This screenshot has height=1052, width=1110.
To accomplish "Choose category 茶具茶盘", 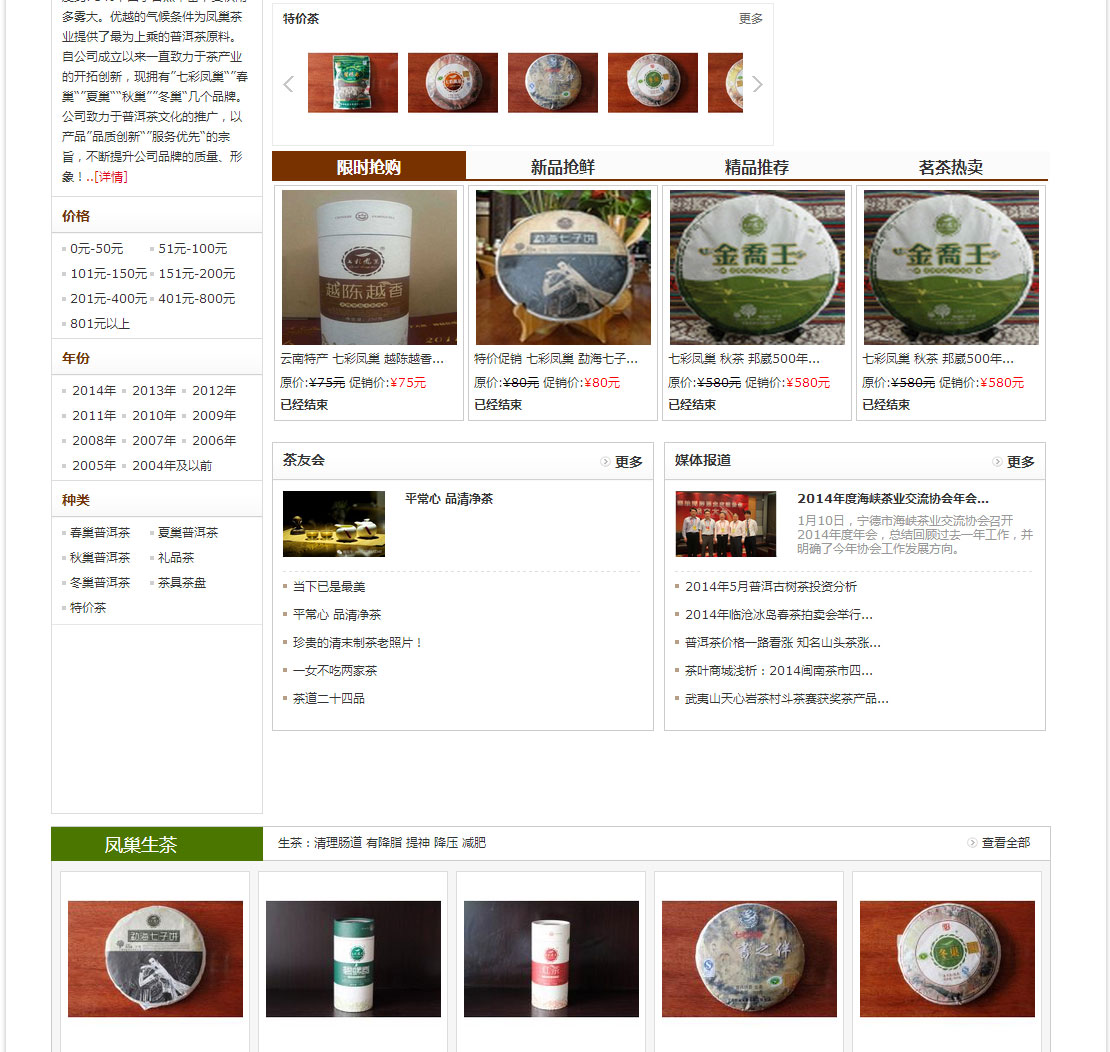I will pos(181,583).
